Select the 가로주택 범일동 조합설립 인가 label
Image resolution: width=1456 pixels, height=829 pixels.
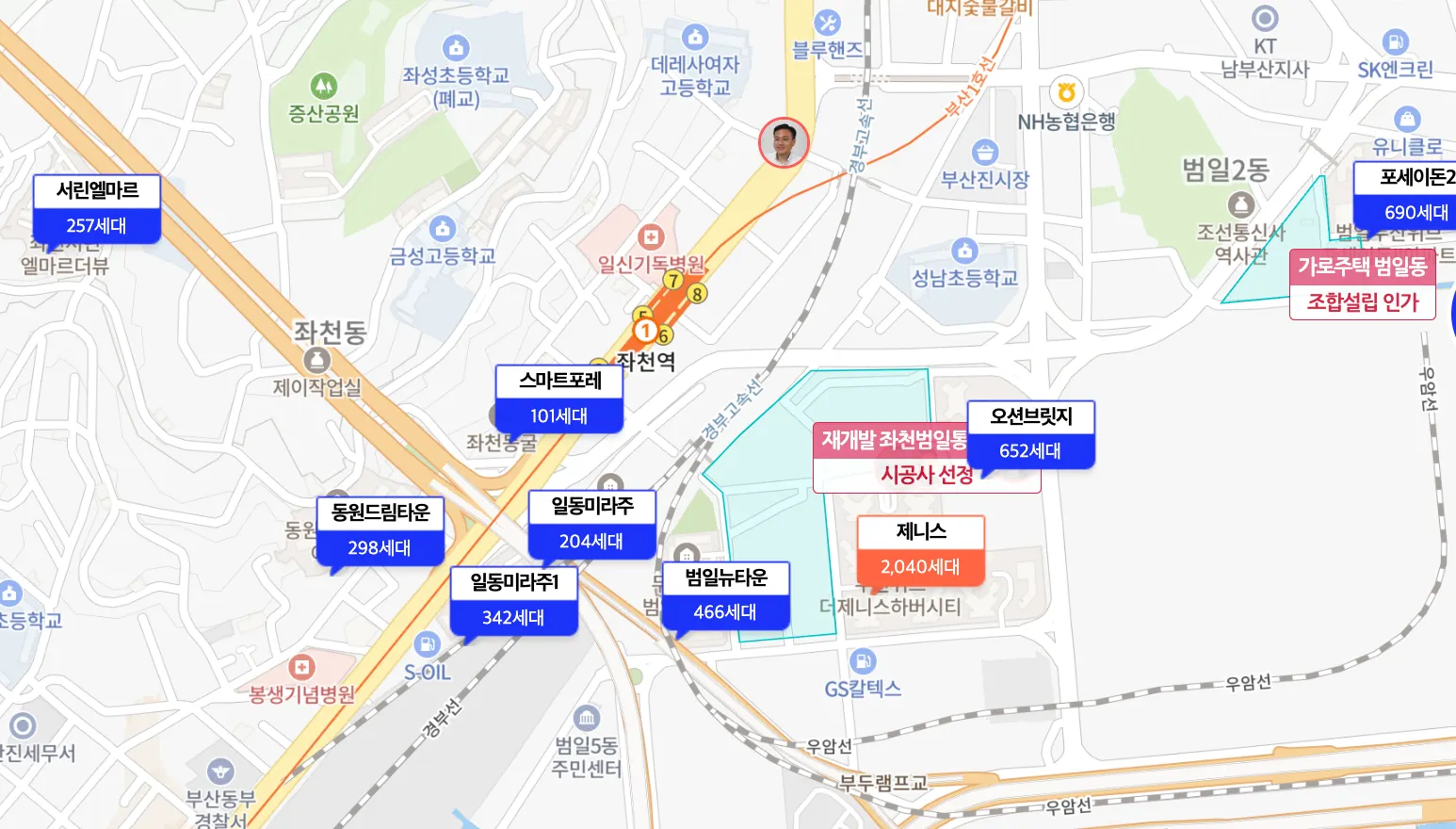point(1362,284)
